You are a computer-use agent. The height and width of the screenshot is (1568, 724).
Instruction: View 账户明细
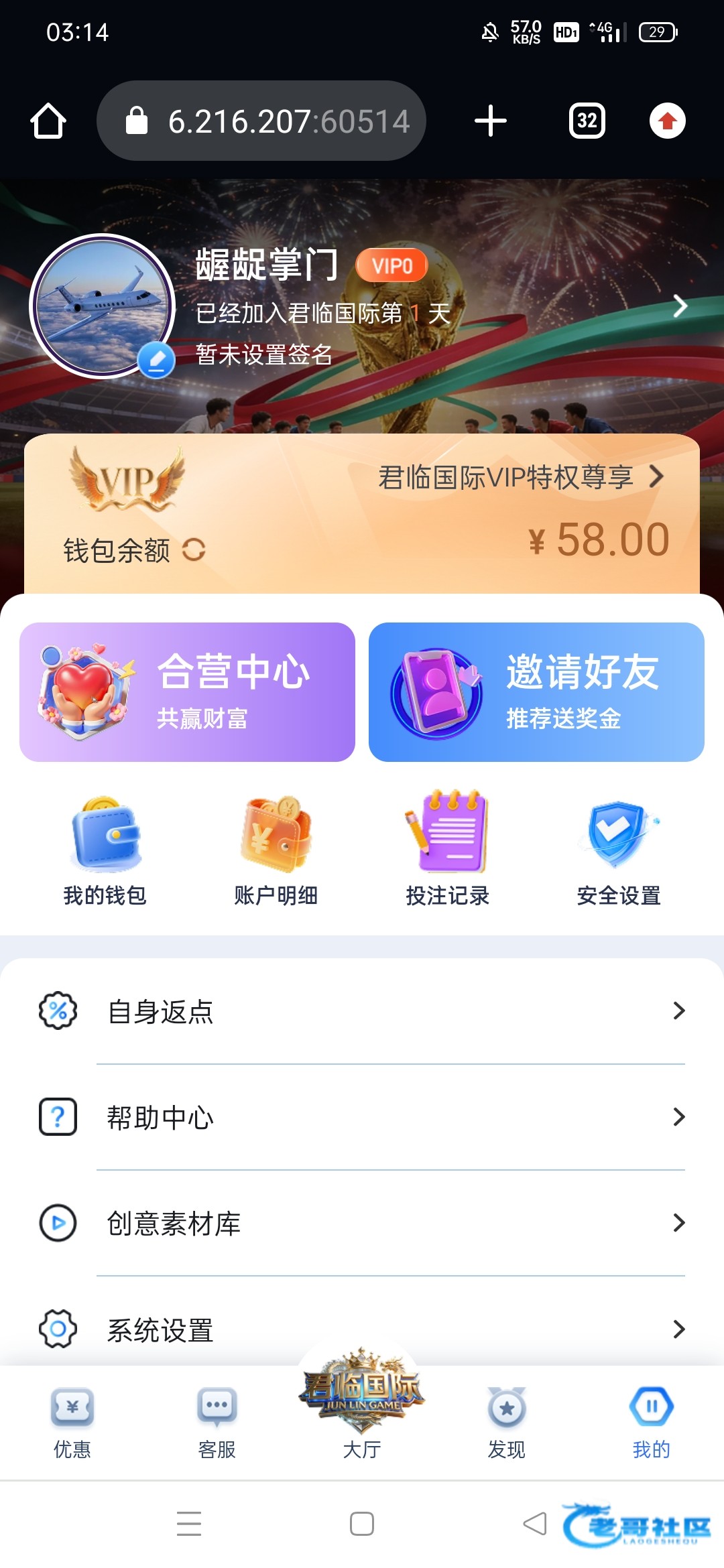pyautogui.click(x=276, y=851)
